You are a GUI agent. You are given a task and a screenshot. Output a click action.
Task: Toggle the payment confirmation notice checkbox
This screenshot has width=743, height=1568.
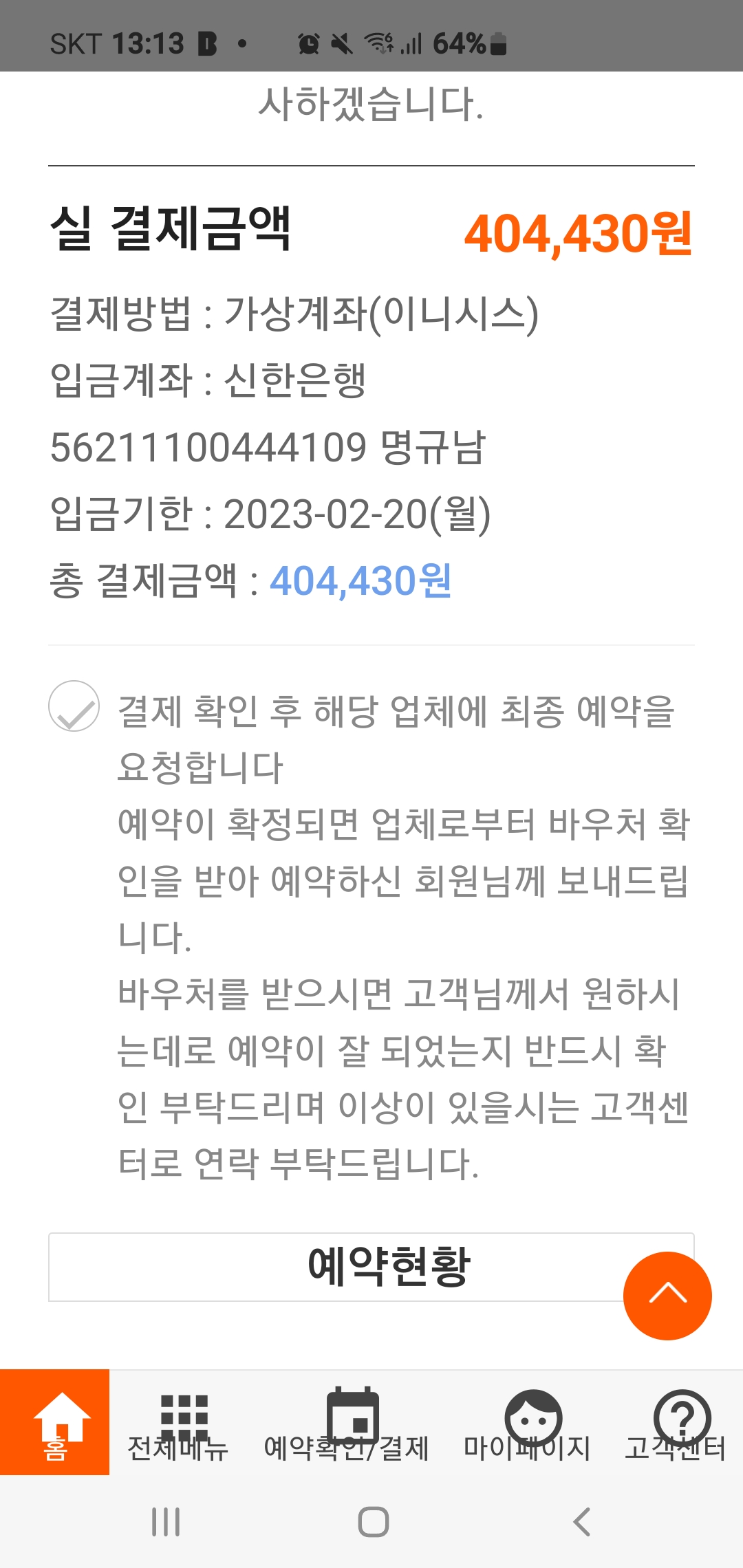74,706
